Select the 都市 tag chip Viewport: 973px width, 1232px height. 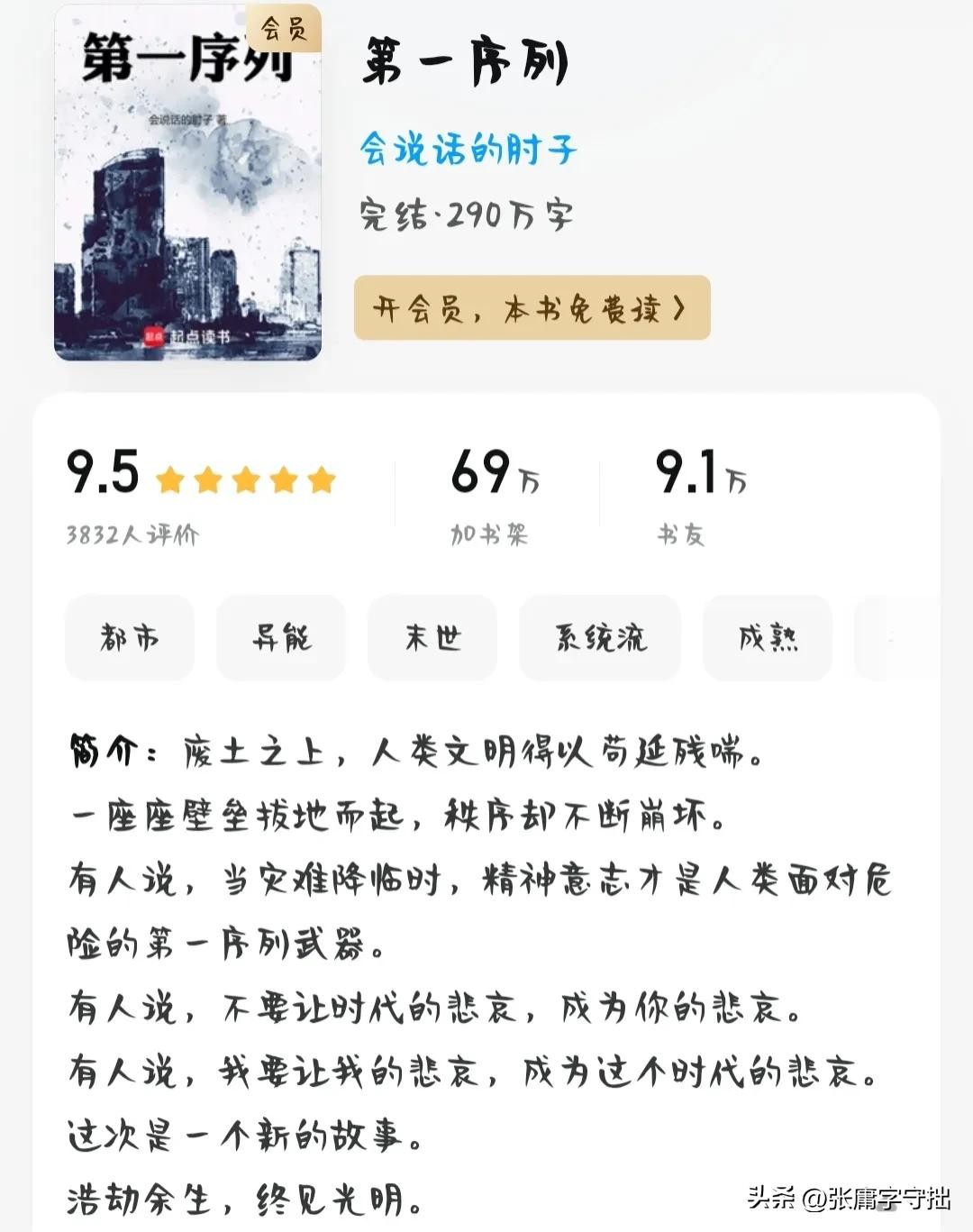130,638
